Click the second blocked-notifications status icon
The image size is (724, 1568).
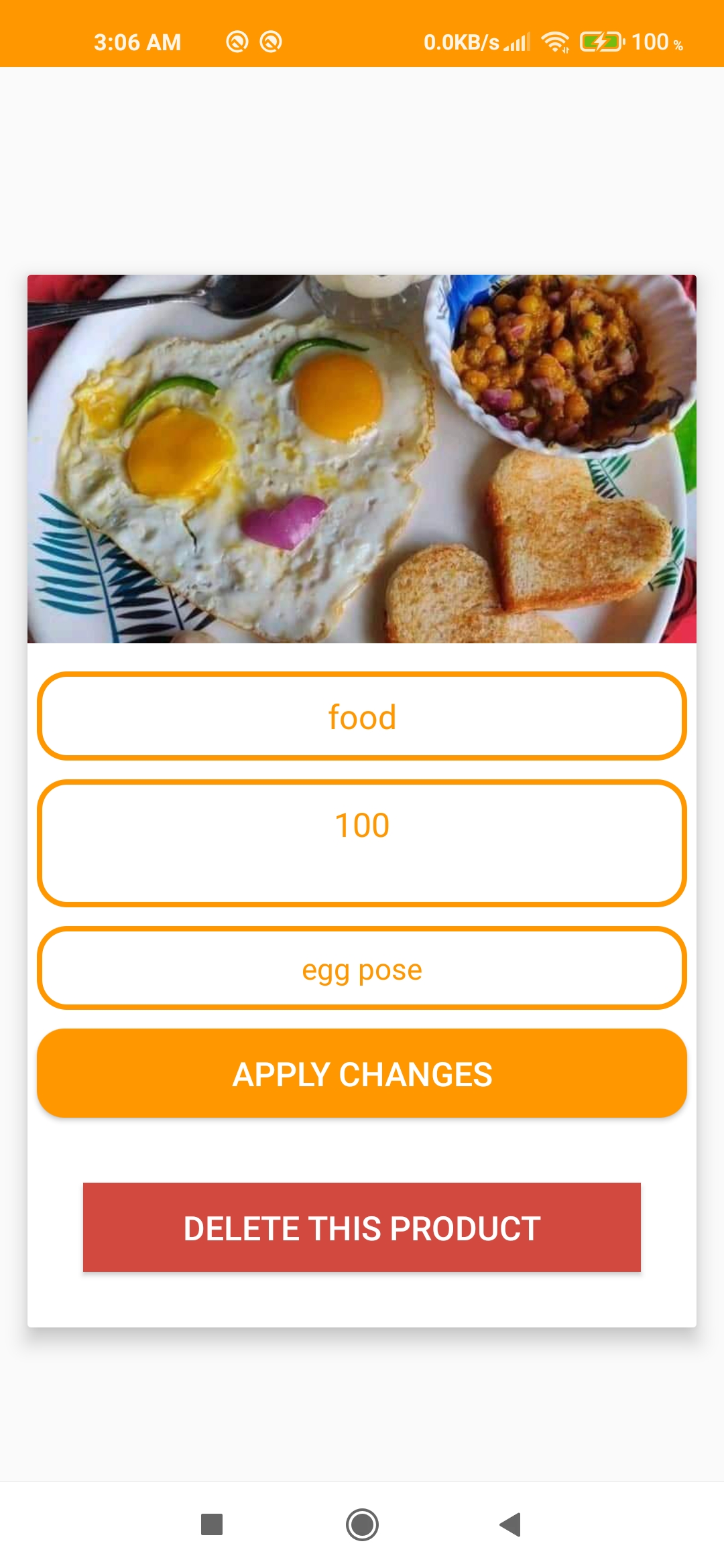pyautogui.click(x=271, y=42)
